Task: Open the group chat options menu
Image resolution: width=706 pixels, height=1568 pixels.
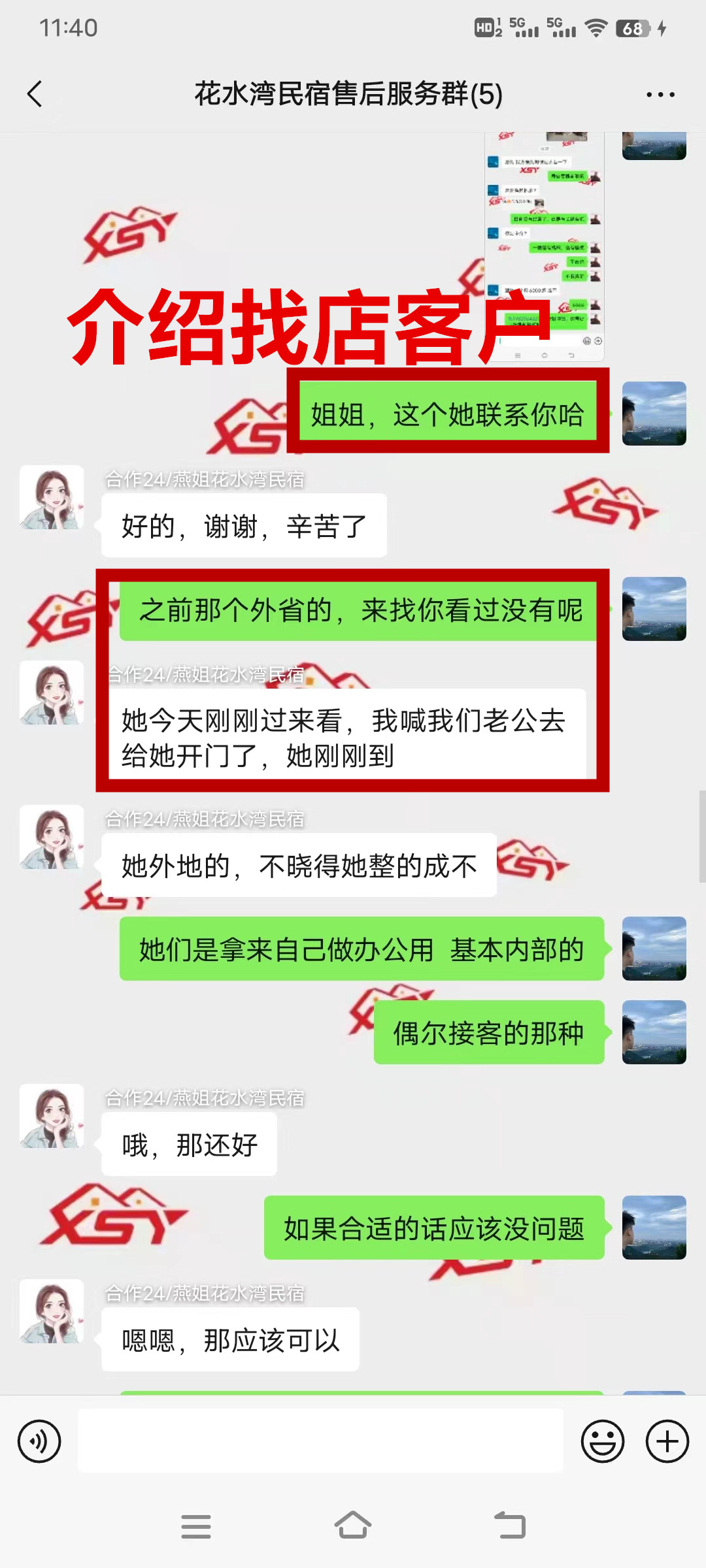Action: coord(660,95)
